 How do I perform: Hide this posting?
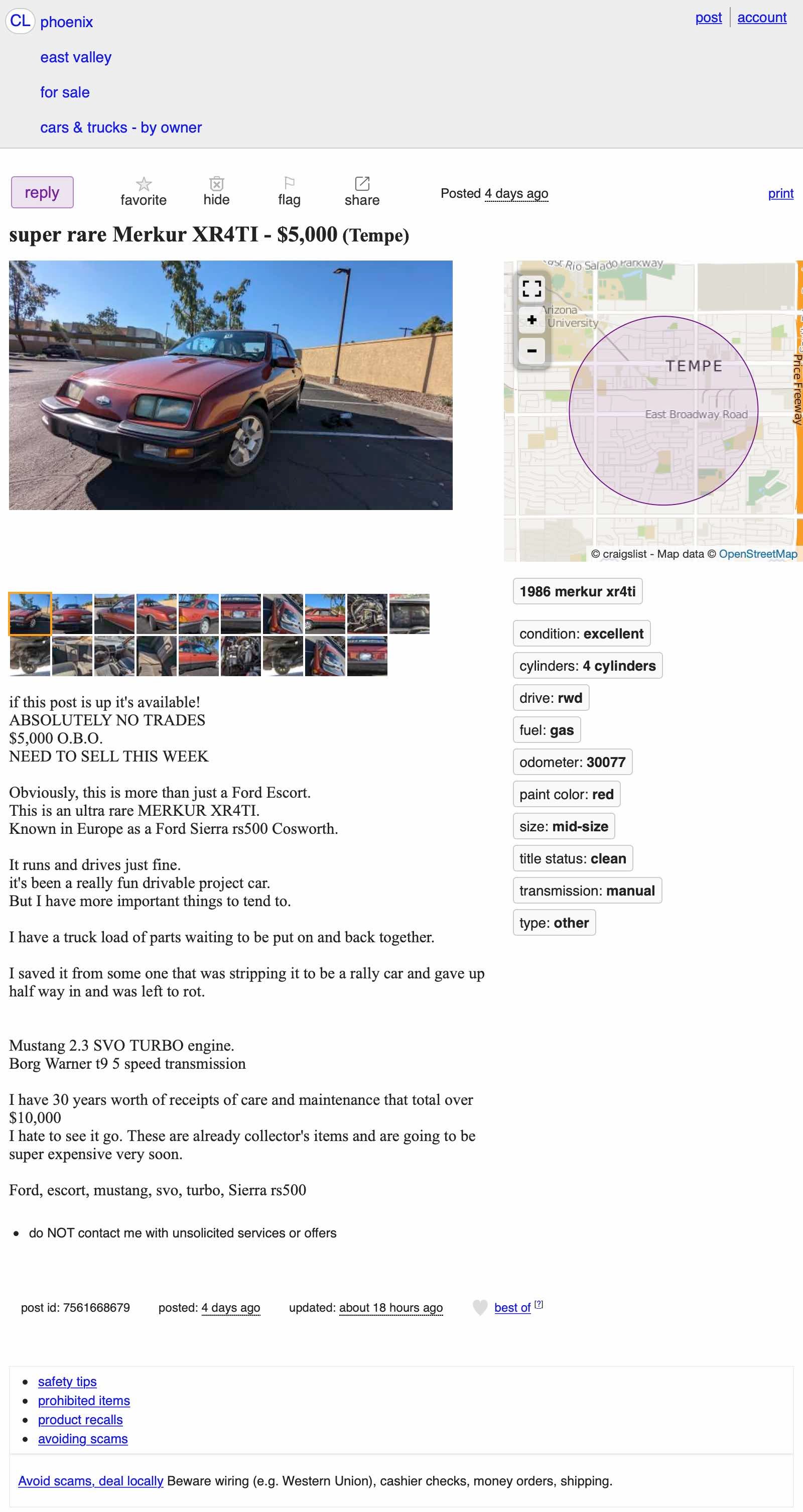[216, 192]
